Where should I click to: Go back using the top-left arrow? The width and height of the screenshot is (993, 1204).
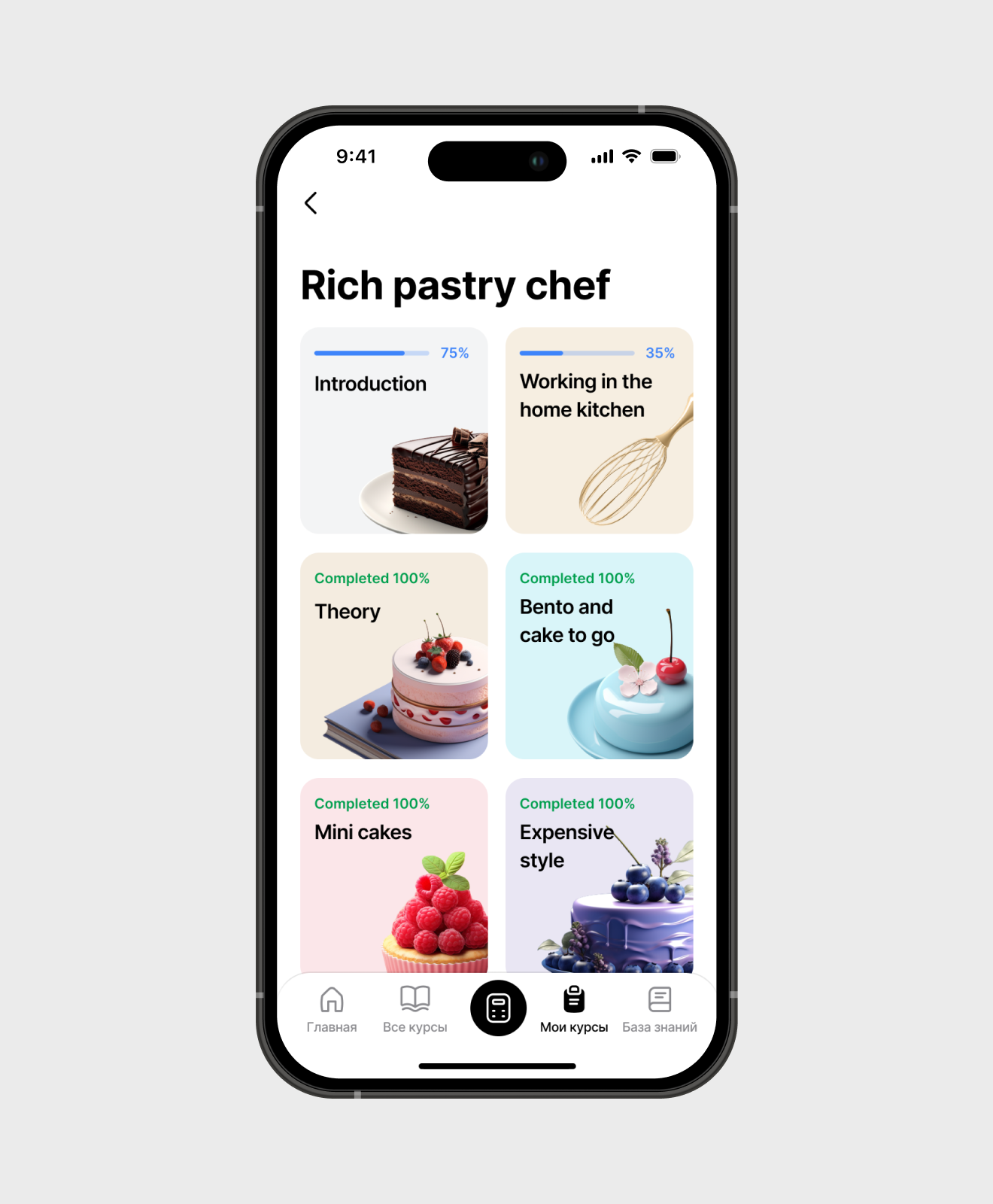pos(311,202)
